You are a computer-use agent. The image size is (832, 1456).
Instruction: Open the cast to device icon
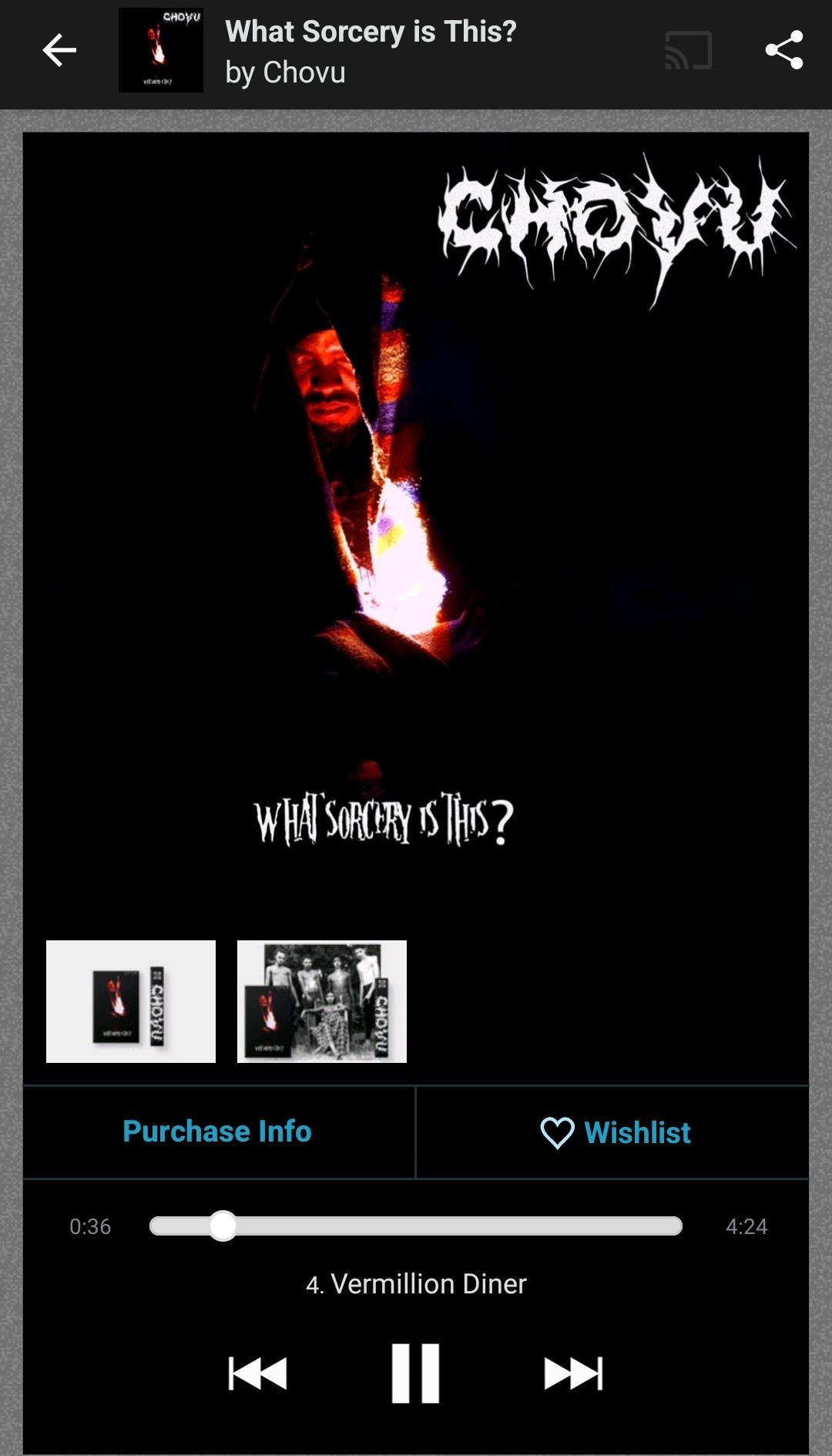click(688, 51)
